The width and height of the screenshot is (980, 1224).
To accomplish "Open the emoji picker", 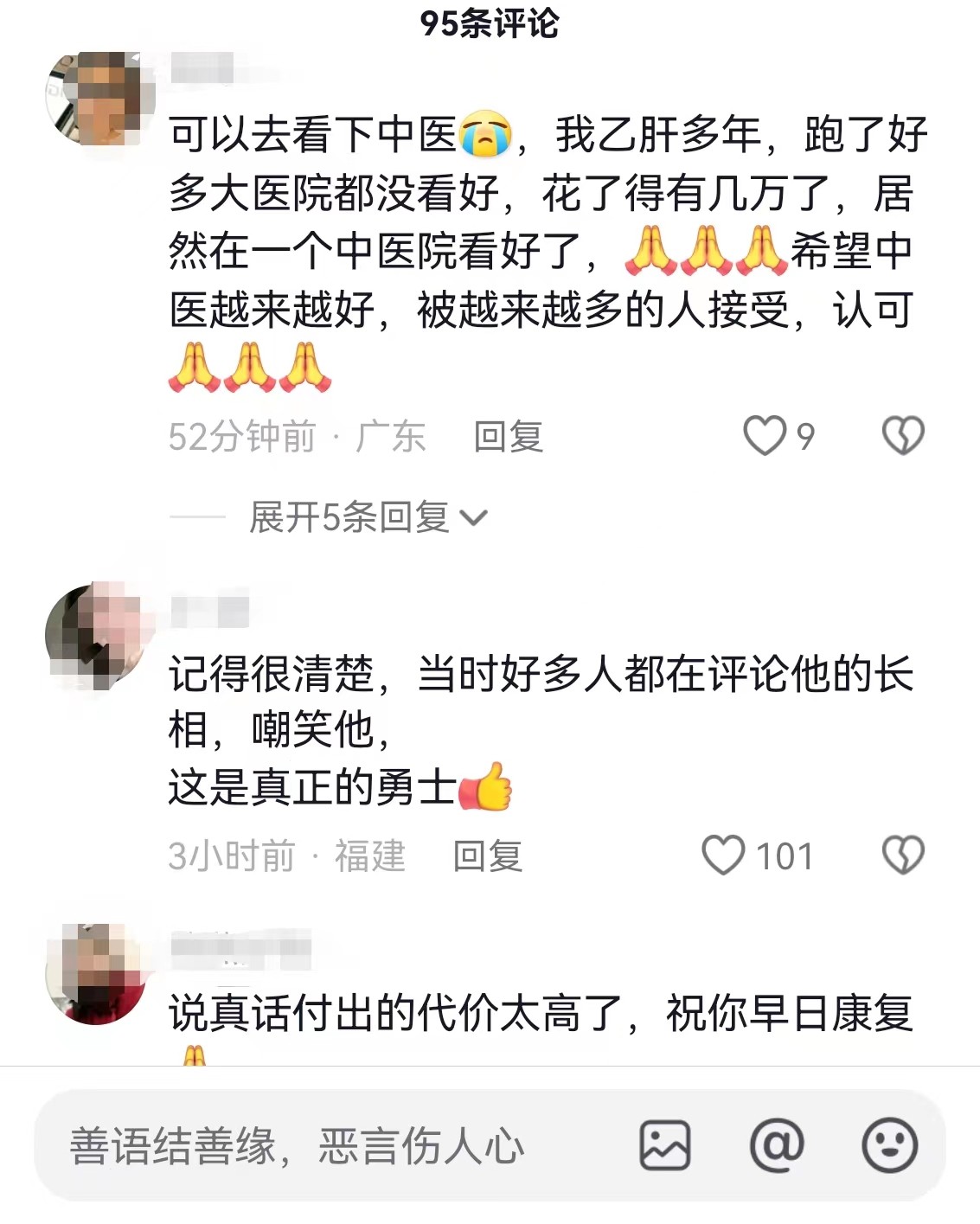I will click(x=889, y=1145).
